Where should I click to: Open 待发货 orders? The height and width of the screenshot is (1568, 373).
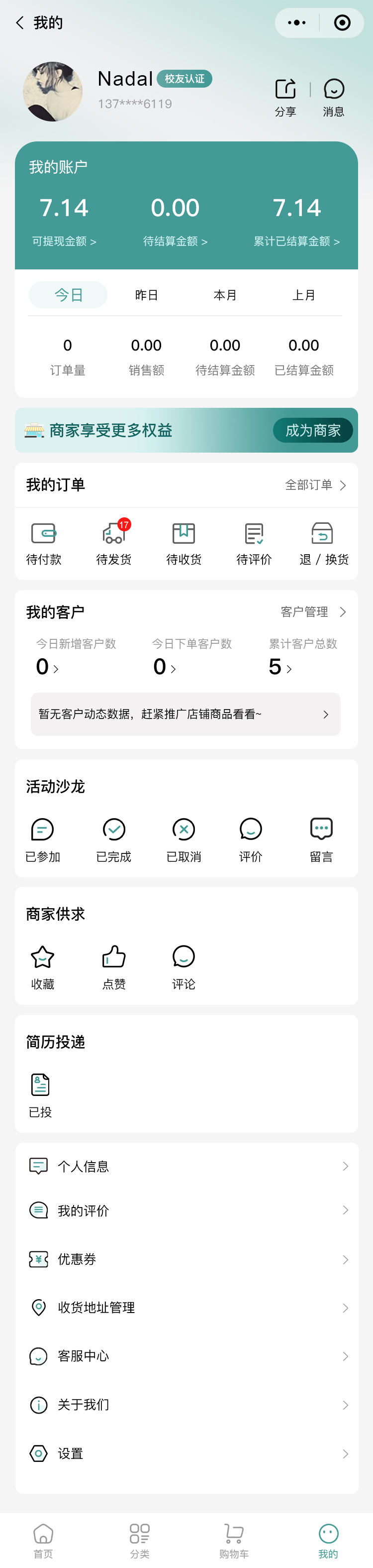[x=113, y=543]
